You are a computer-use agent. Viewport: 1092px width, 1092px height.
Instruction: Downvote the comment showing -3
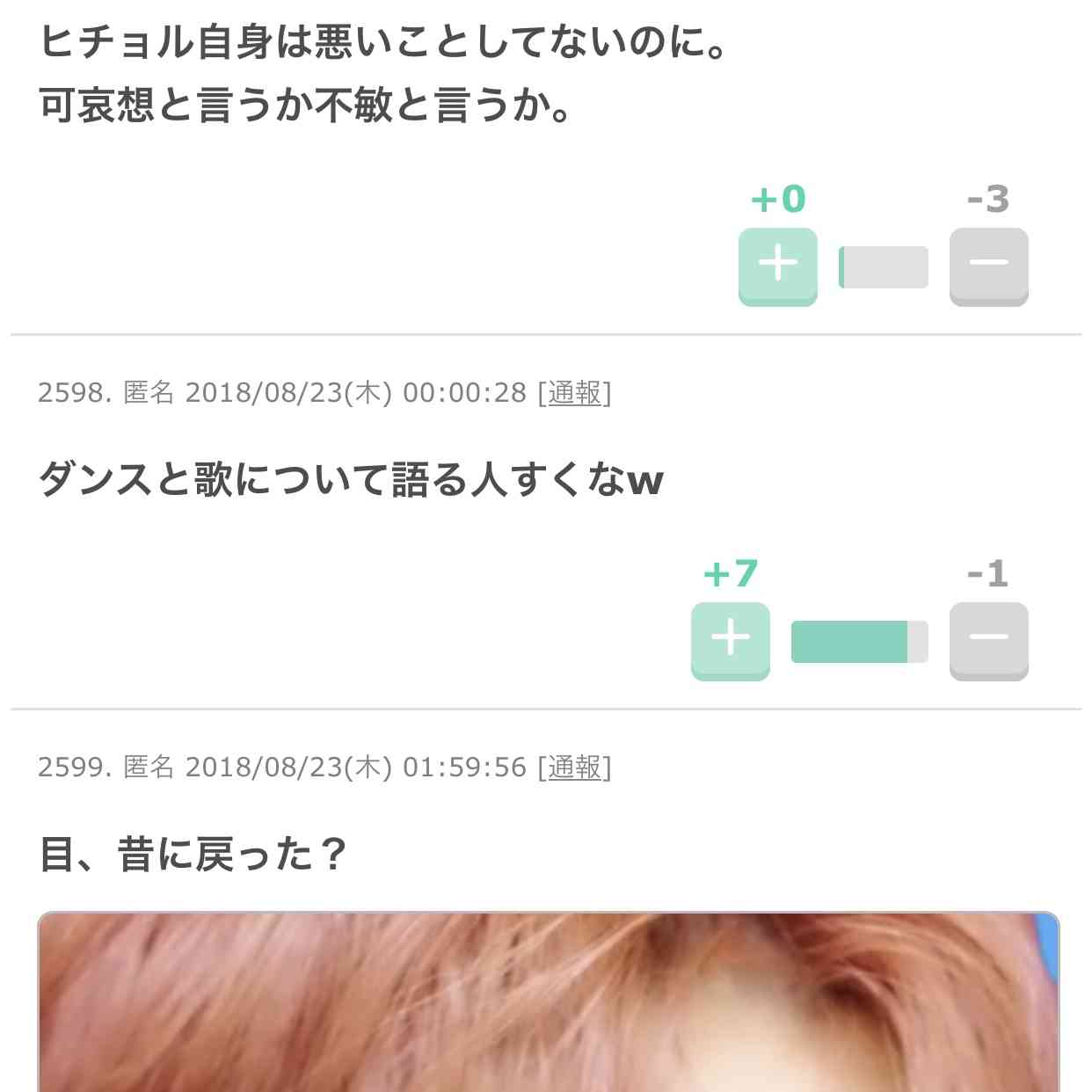pyautogui.click(x=988, y=266)
